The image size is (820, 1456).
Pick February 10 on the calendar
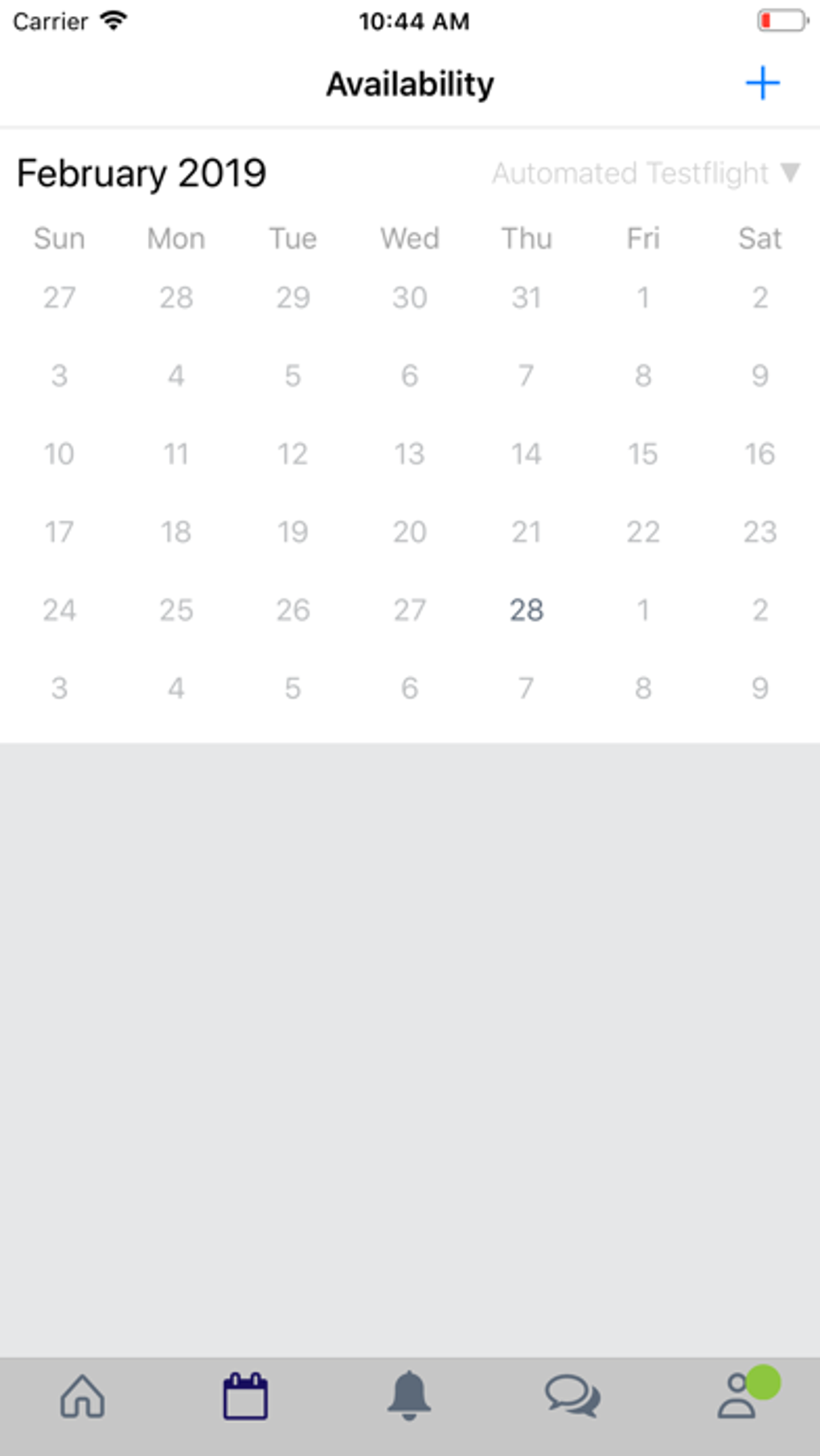59,454
